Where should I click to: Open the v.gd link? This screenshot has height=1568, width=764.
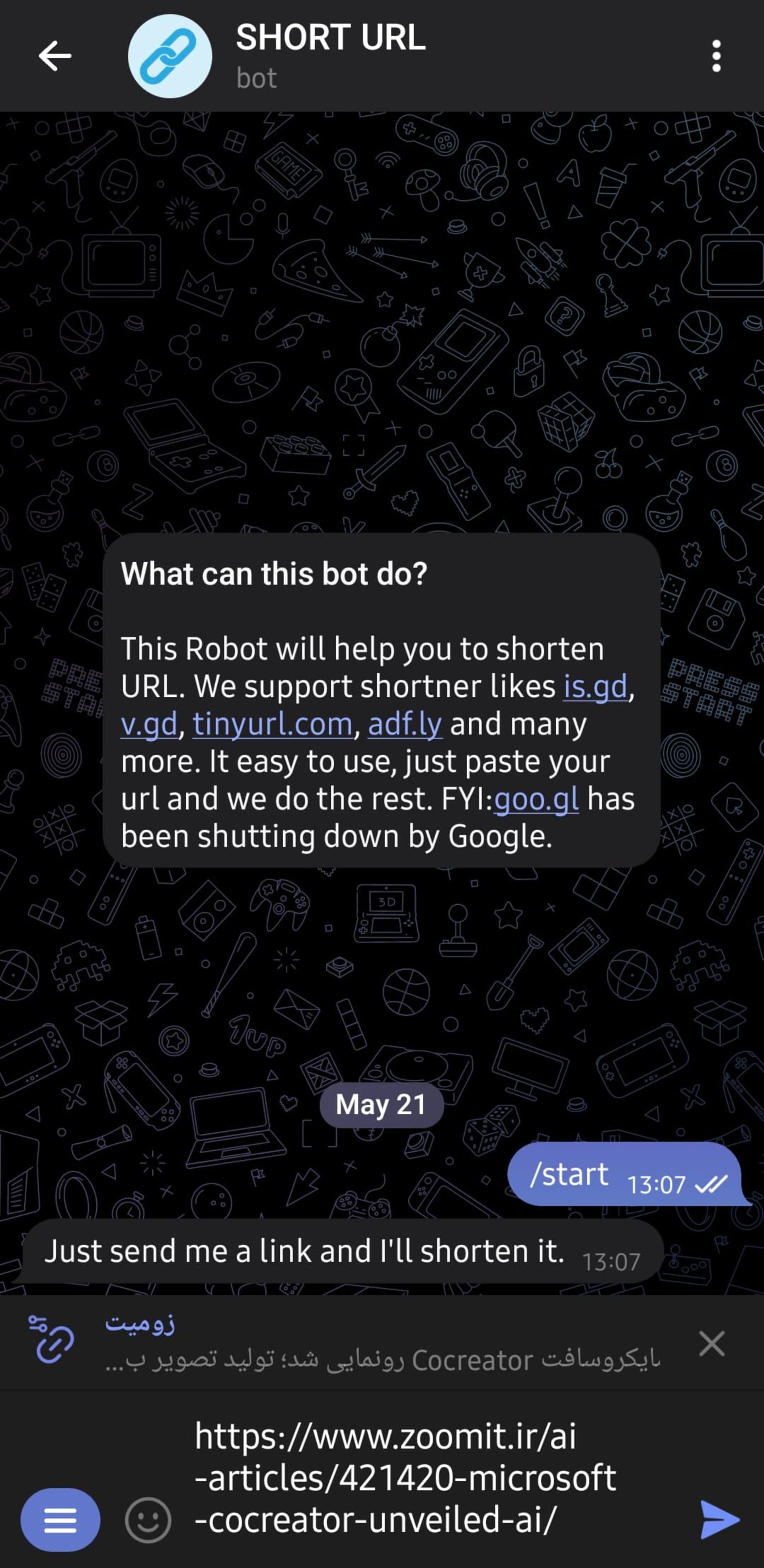point(149,724)
